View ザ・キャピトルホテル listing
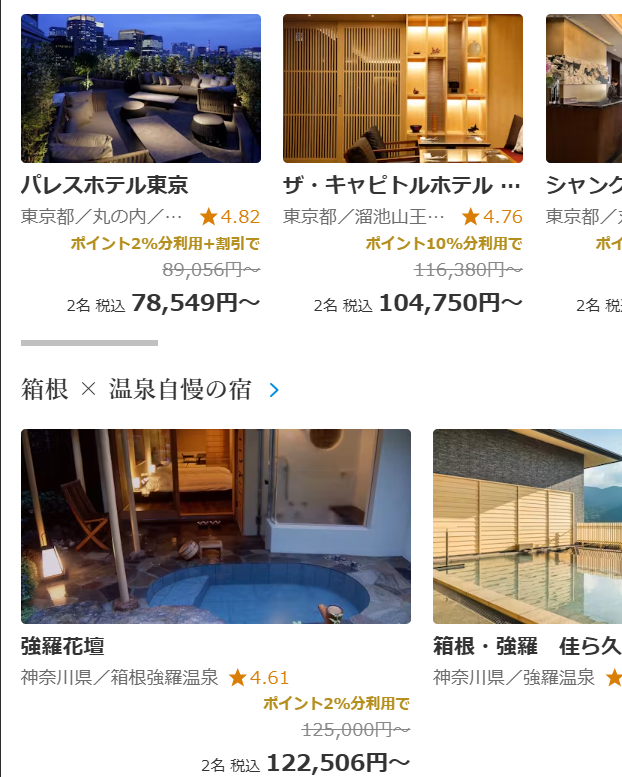 coord(402,89)
